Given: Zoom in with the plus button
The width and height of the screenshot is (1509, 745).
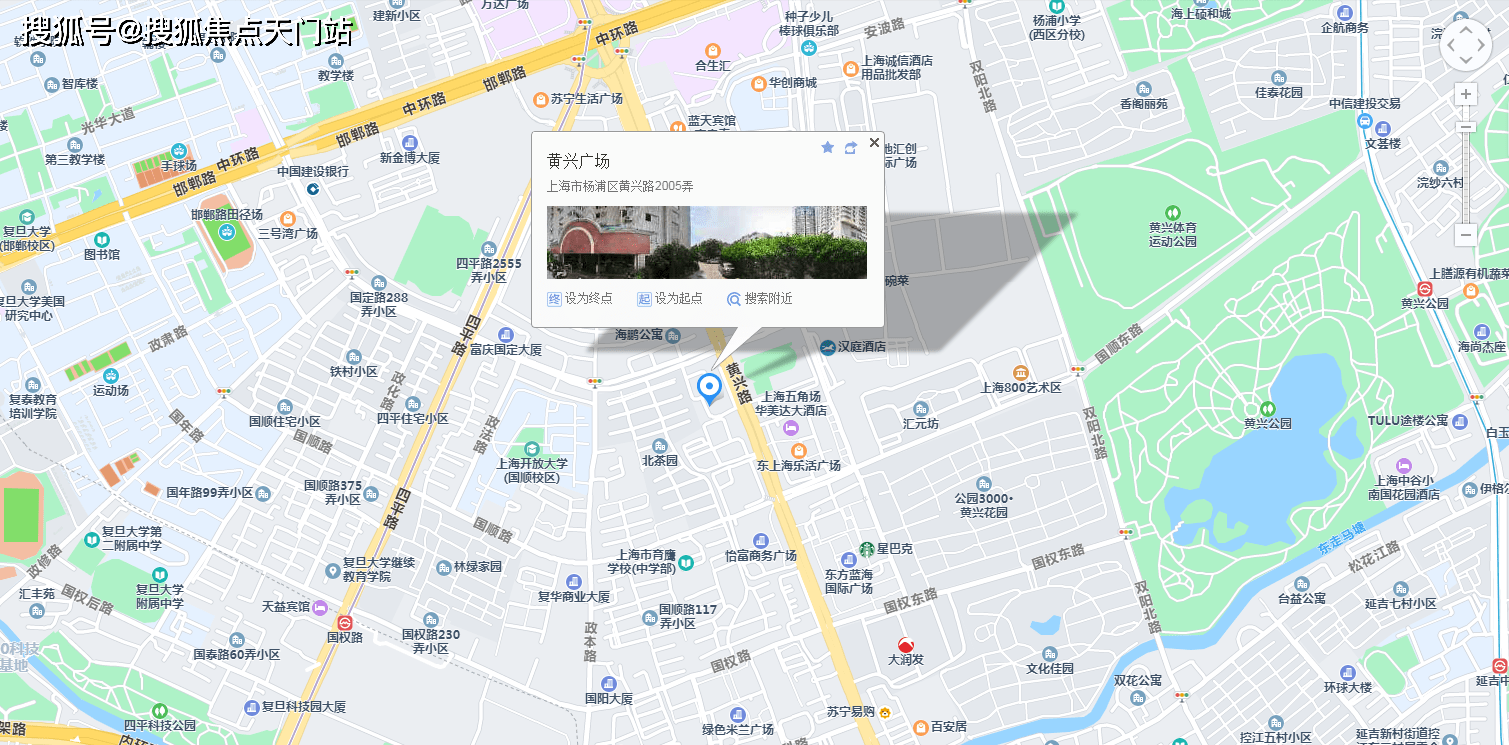Looking at the screenshot, I should pyautogui.click(x=1466, y=95).
